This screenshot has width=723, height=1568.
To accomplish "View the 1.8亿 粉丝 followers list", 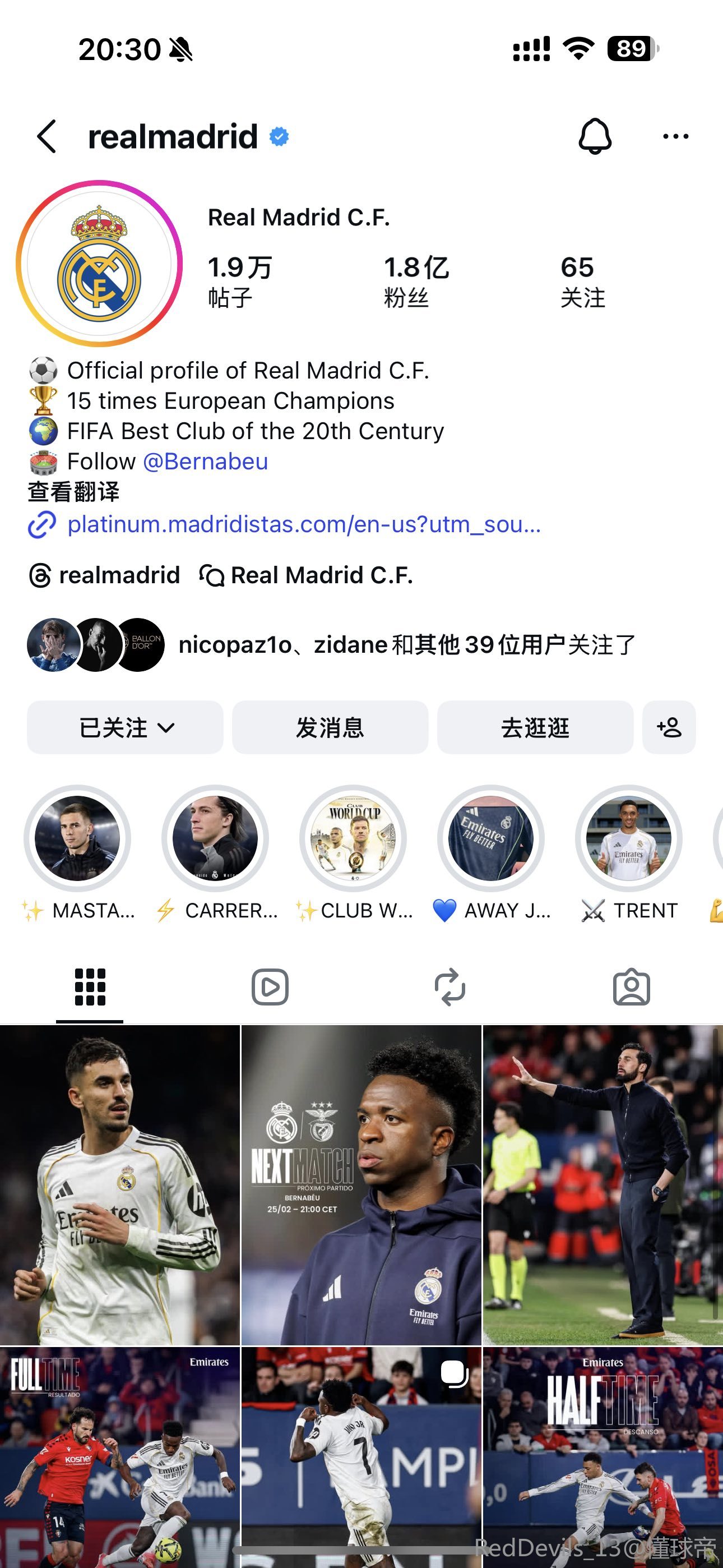I will (x=416, y=281).
